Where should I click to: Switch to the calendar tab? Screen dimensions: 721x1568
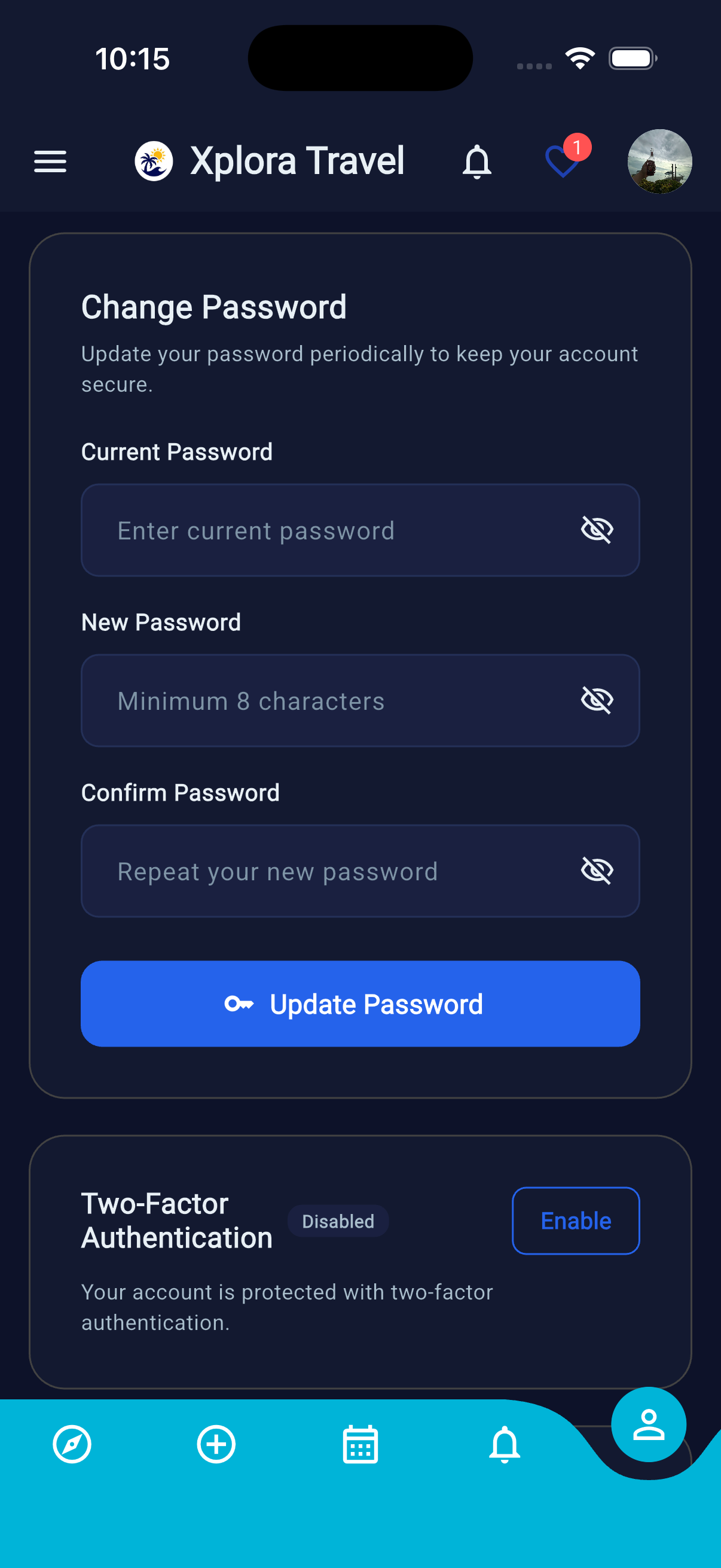pos(360,1444)
